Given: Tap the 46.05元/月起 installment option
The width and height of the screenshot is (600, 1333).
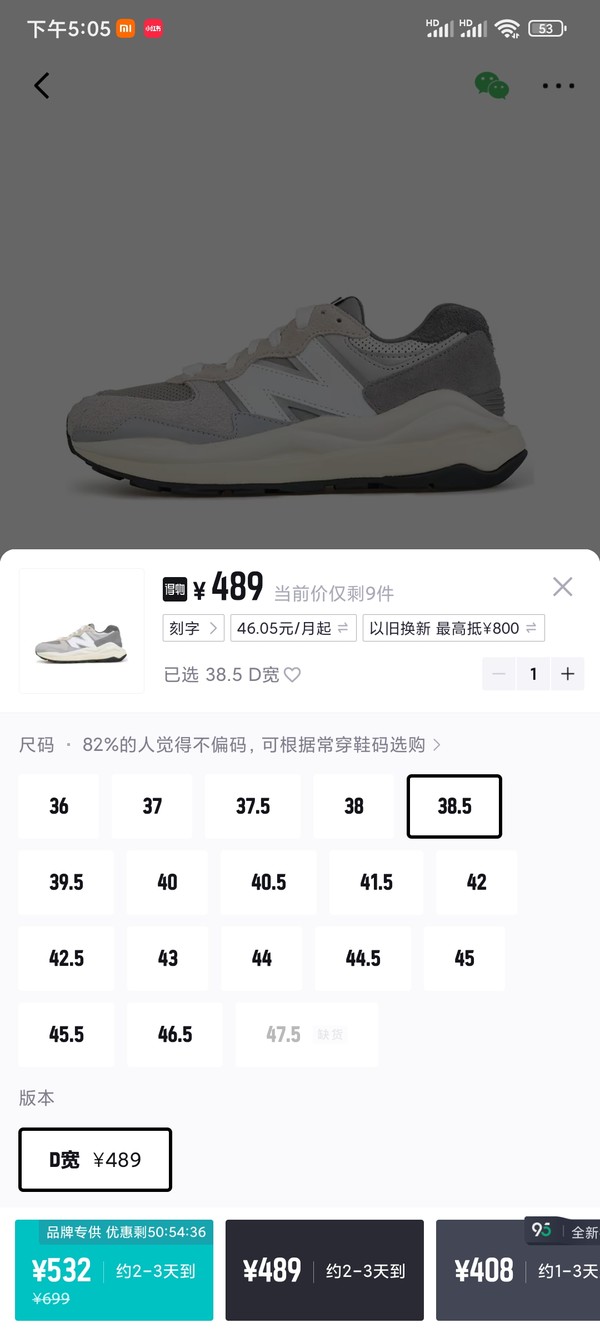Looking at the screenshot, I should point(293,628).
